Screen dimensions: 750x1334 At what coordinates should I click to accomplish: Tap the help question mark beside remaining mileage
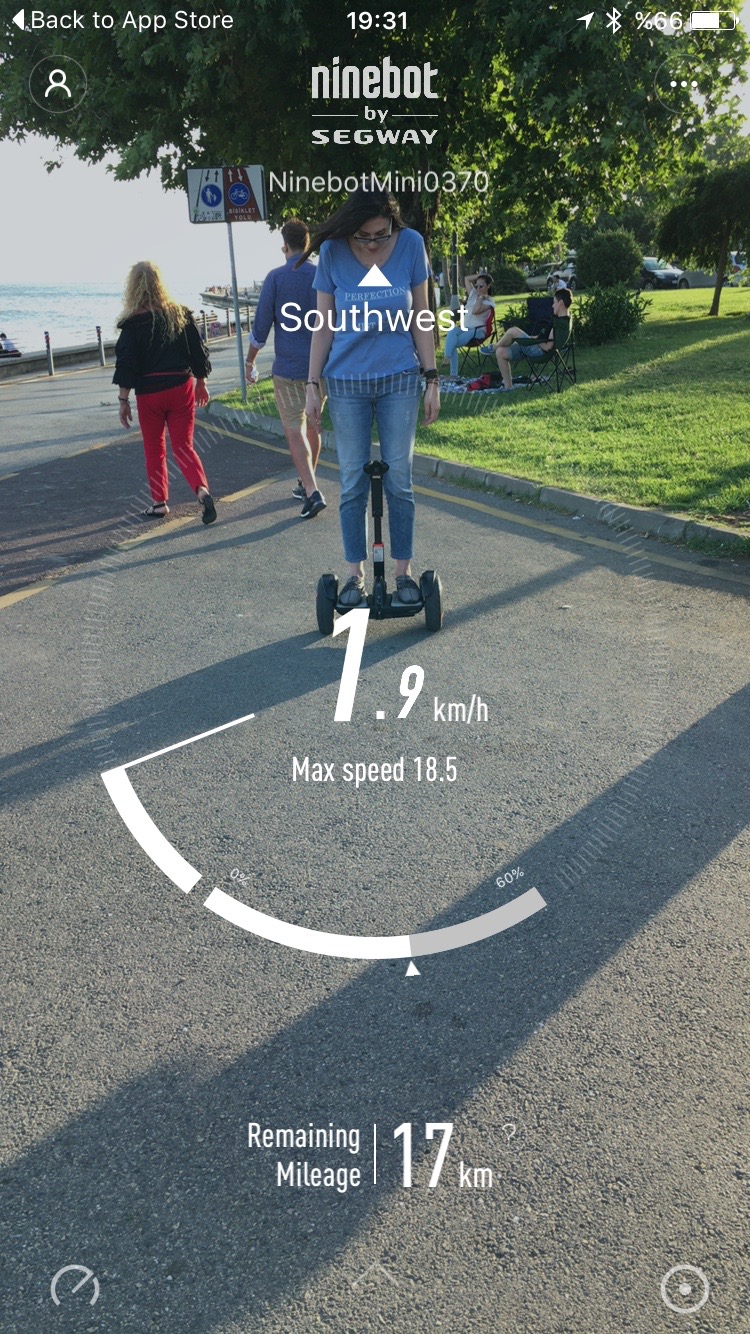509,1133
